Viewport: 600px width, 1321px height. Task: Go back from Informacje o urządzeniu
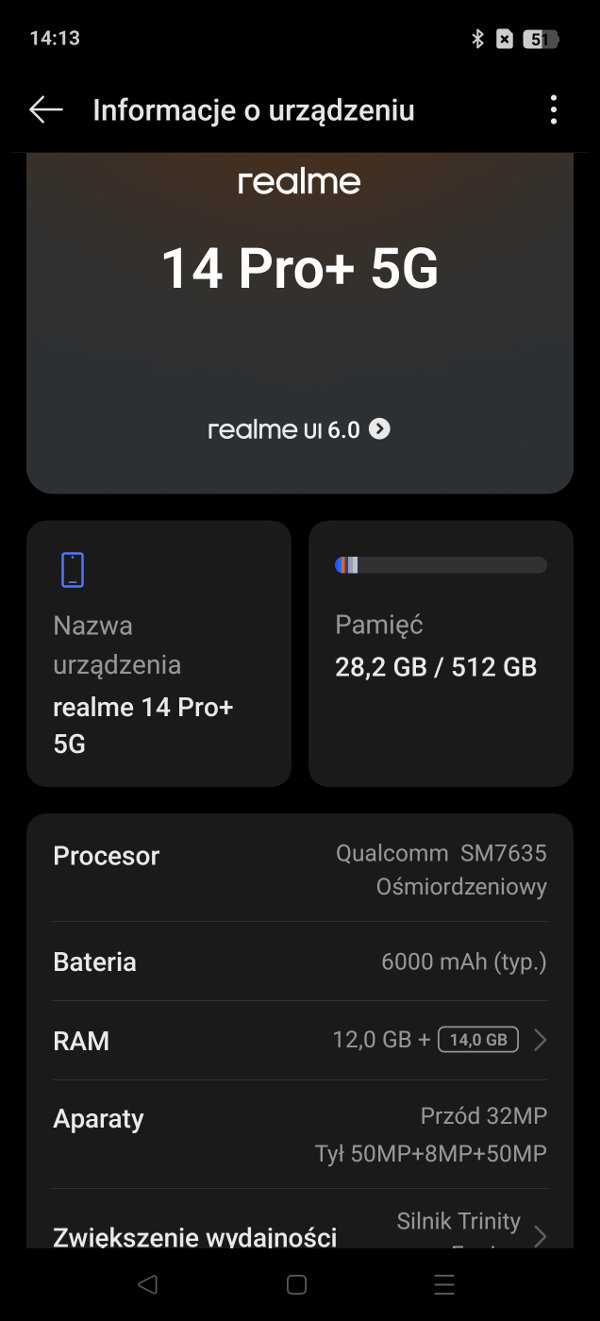coord(46,110)
